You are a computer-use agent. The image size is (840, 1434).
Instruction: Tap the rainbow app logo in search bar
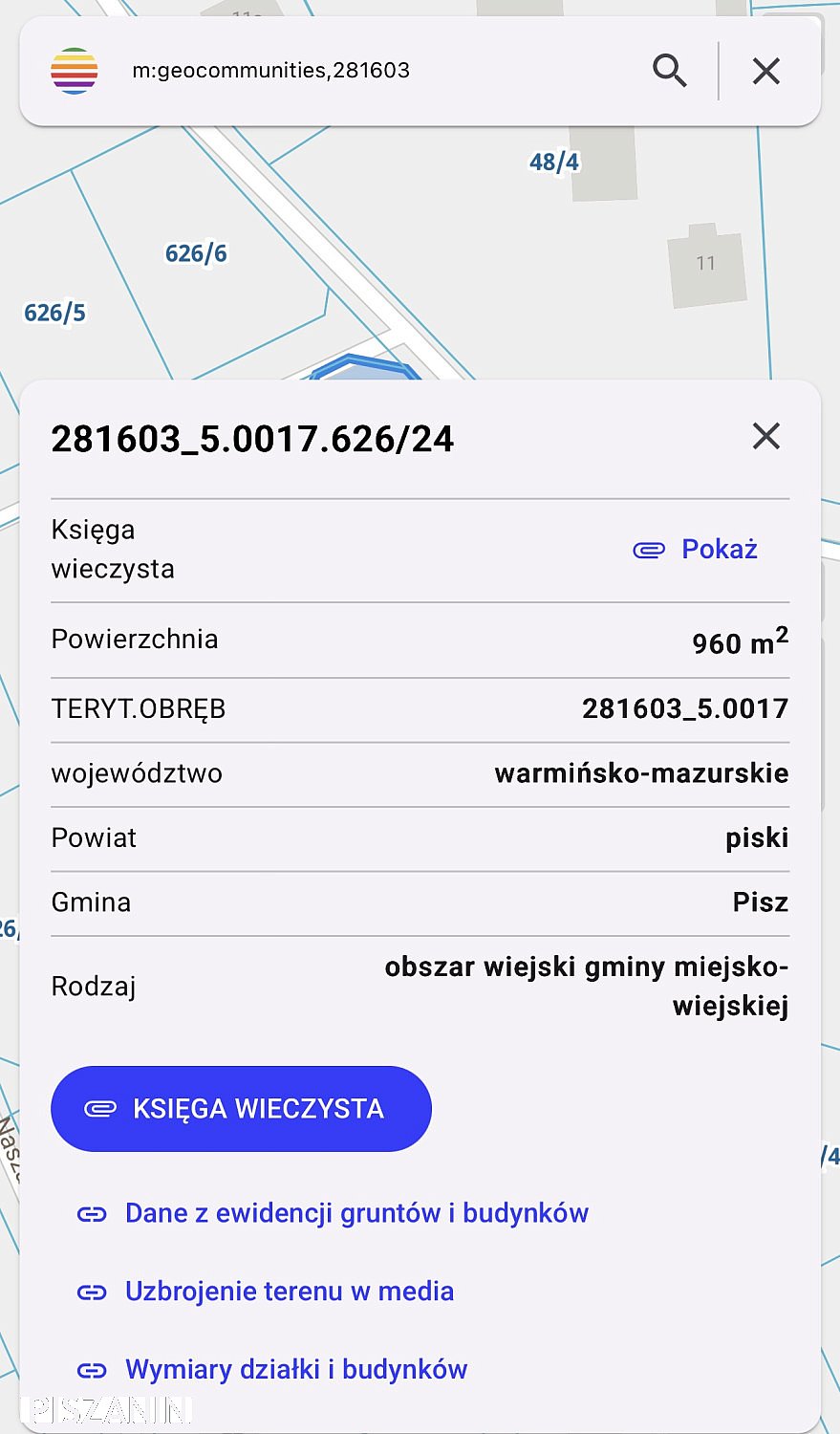point(75,71)
